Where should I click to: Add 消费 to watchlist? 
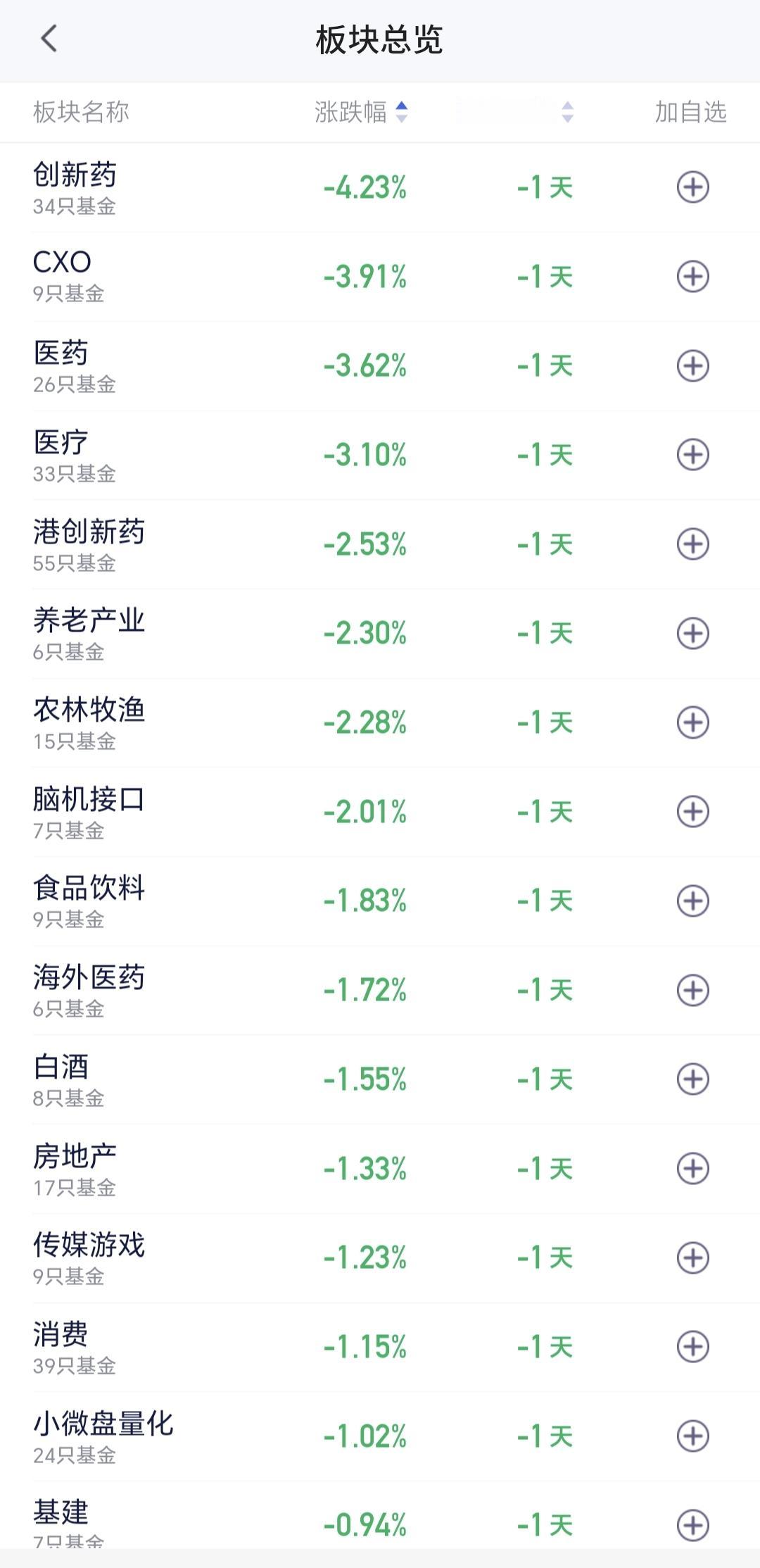click(692, 1347)
